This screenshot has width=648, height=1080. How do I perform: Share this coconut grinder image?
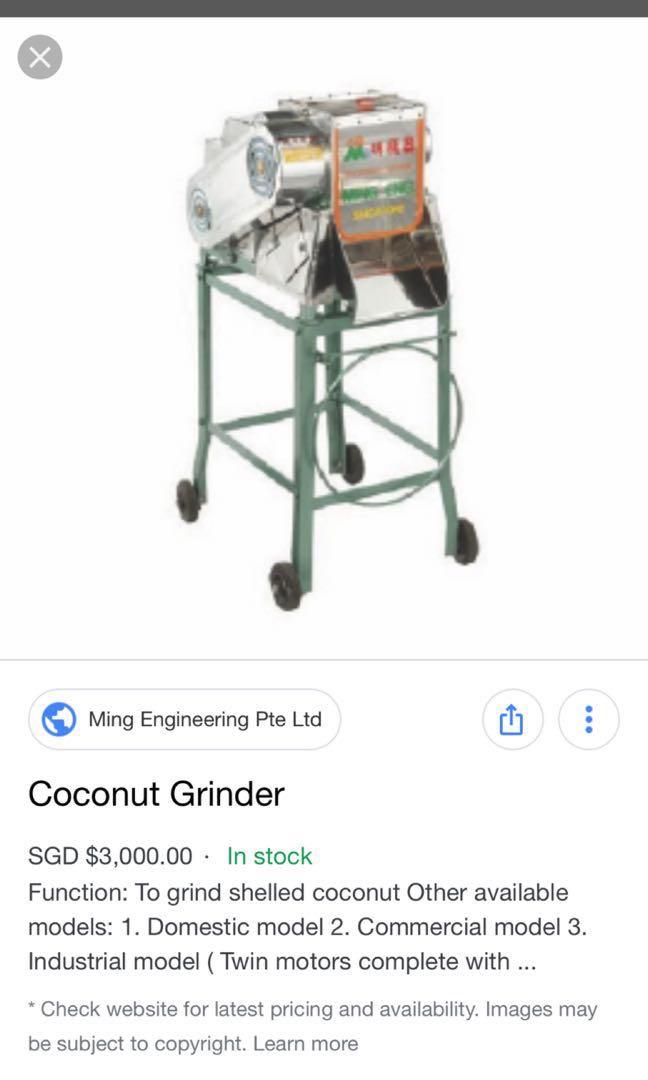point(512,719)
